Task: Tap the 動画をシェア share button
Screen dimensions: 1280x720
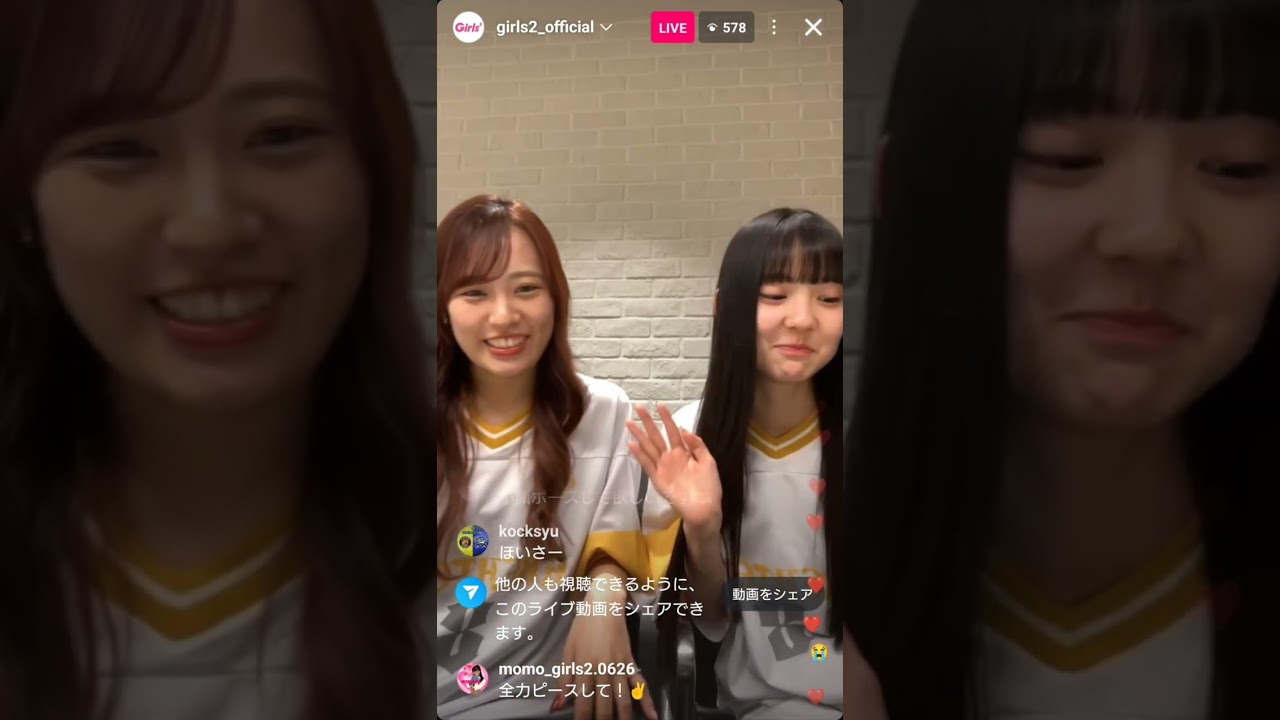Action: [772, 594]
